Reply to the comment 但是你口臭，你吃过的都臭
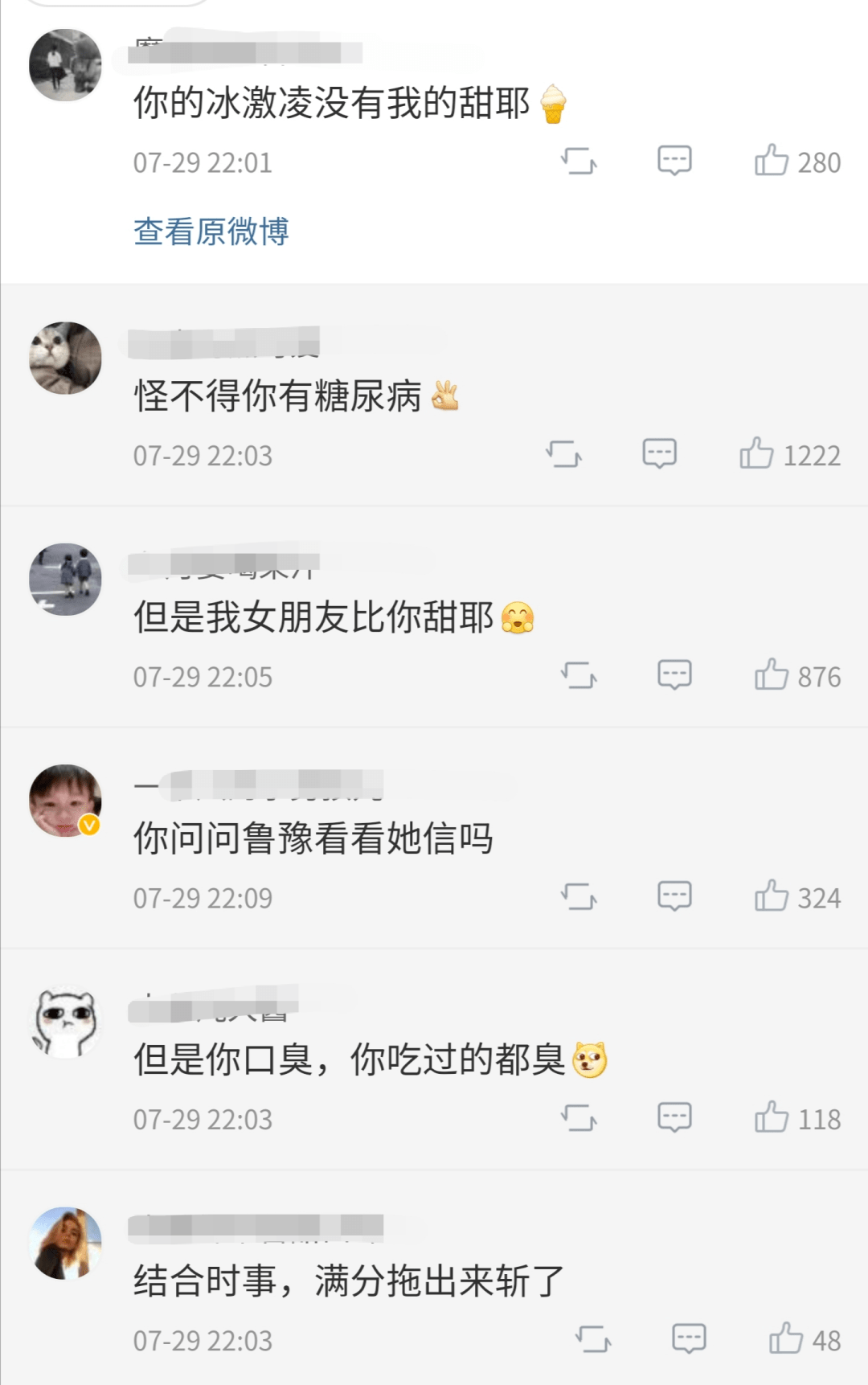Screen dimensions: 868x1385 (x=674, y=1117)
